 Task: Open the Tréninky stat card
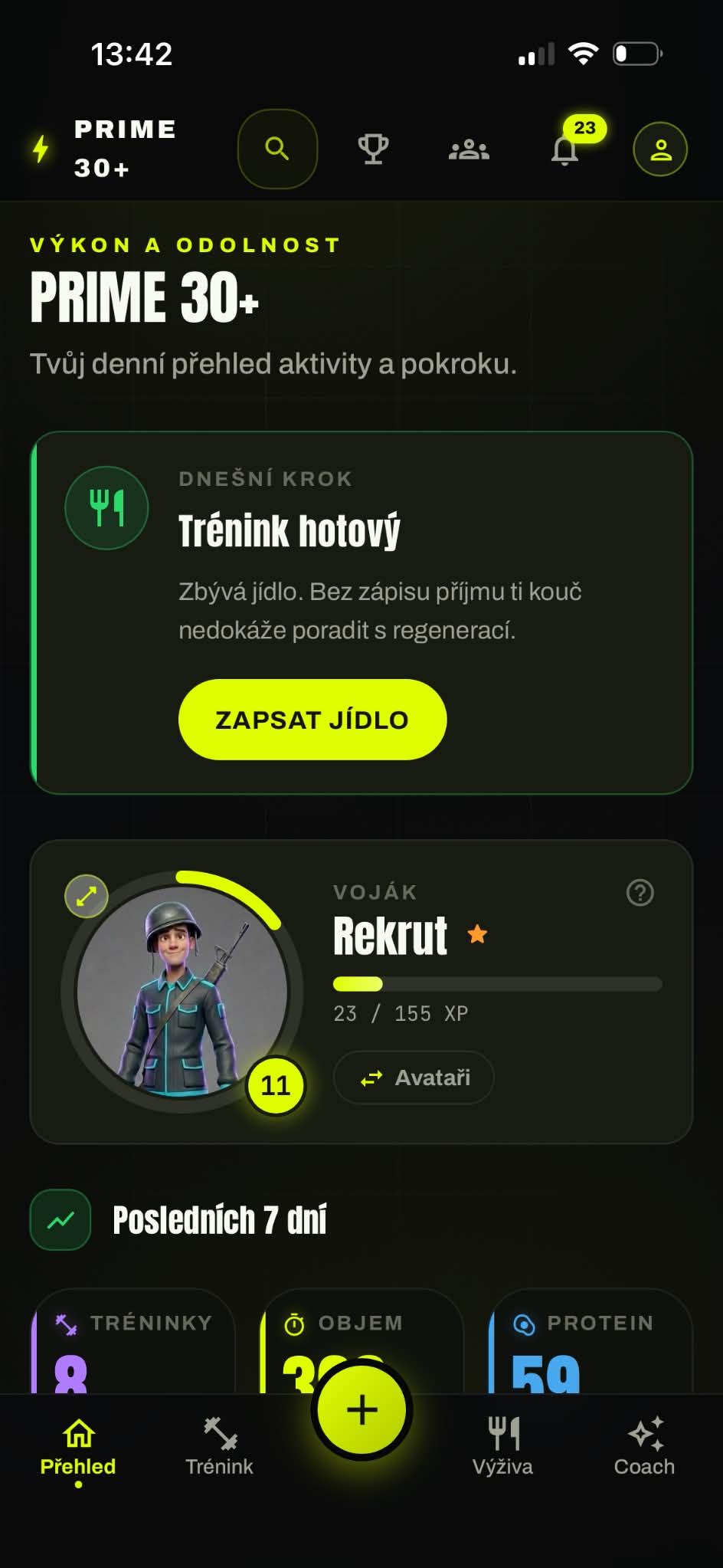click(132, 1341)
